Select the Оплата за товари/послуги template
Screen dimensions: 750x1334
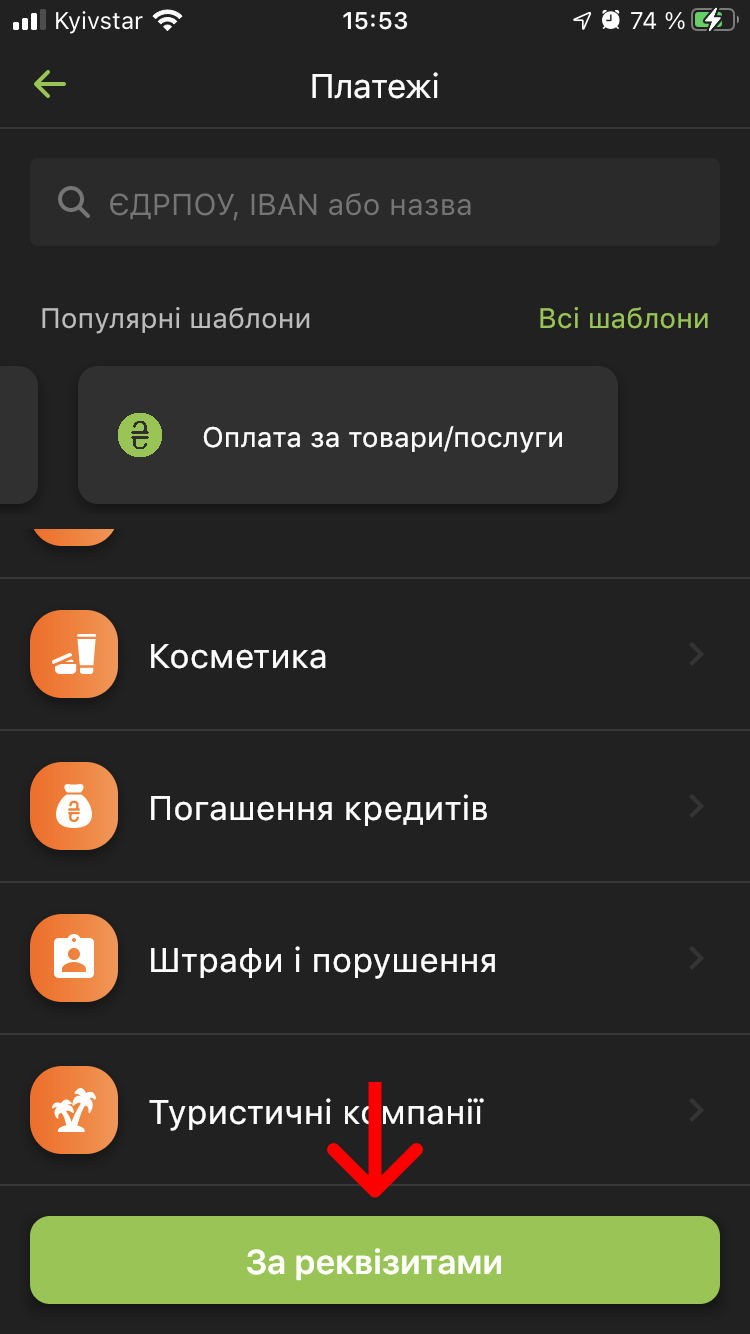[x=348, y=436]
